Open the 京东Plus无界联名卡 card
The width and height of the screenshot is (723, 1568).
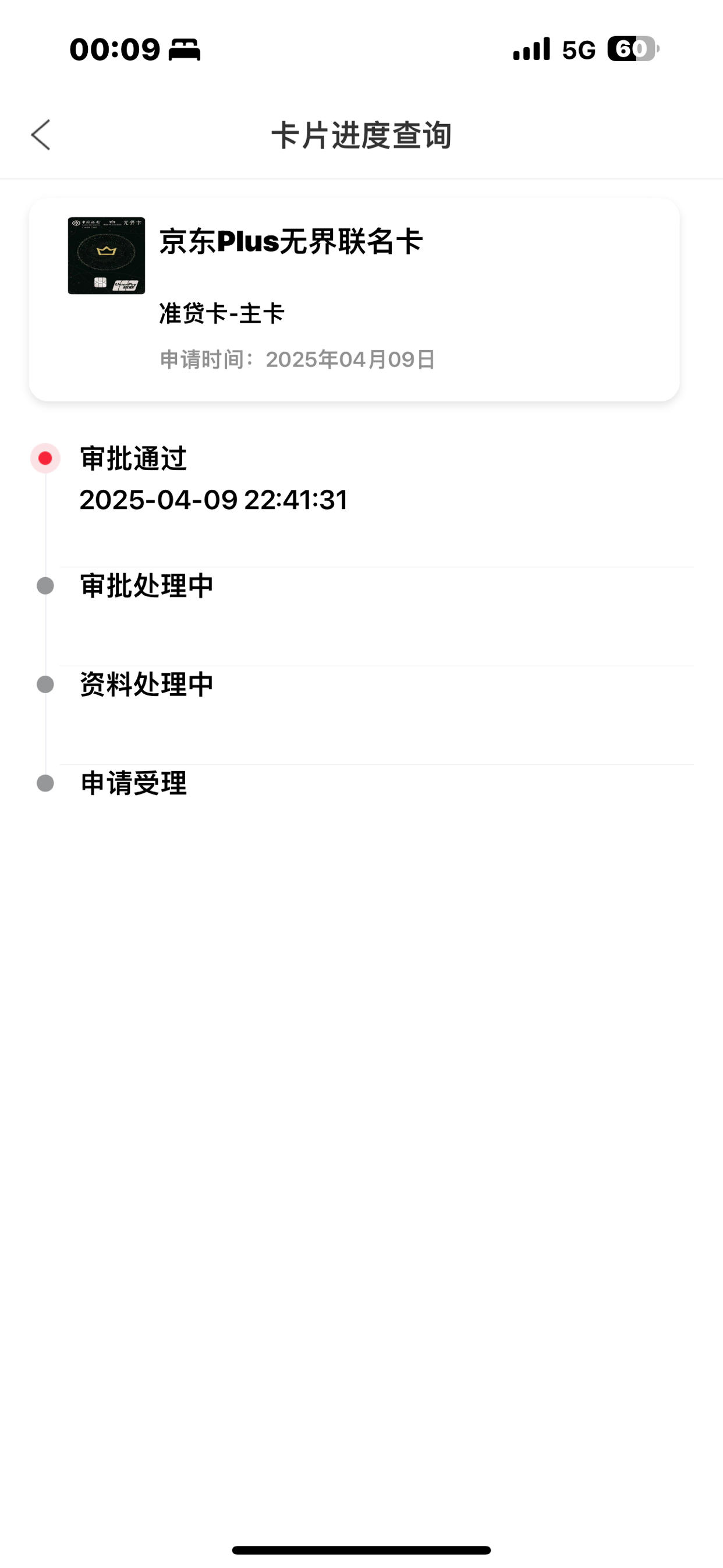coord(354,299)
